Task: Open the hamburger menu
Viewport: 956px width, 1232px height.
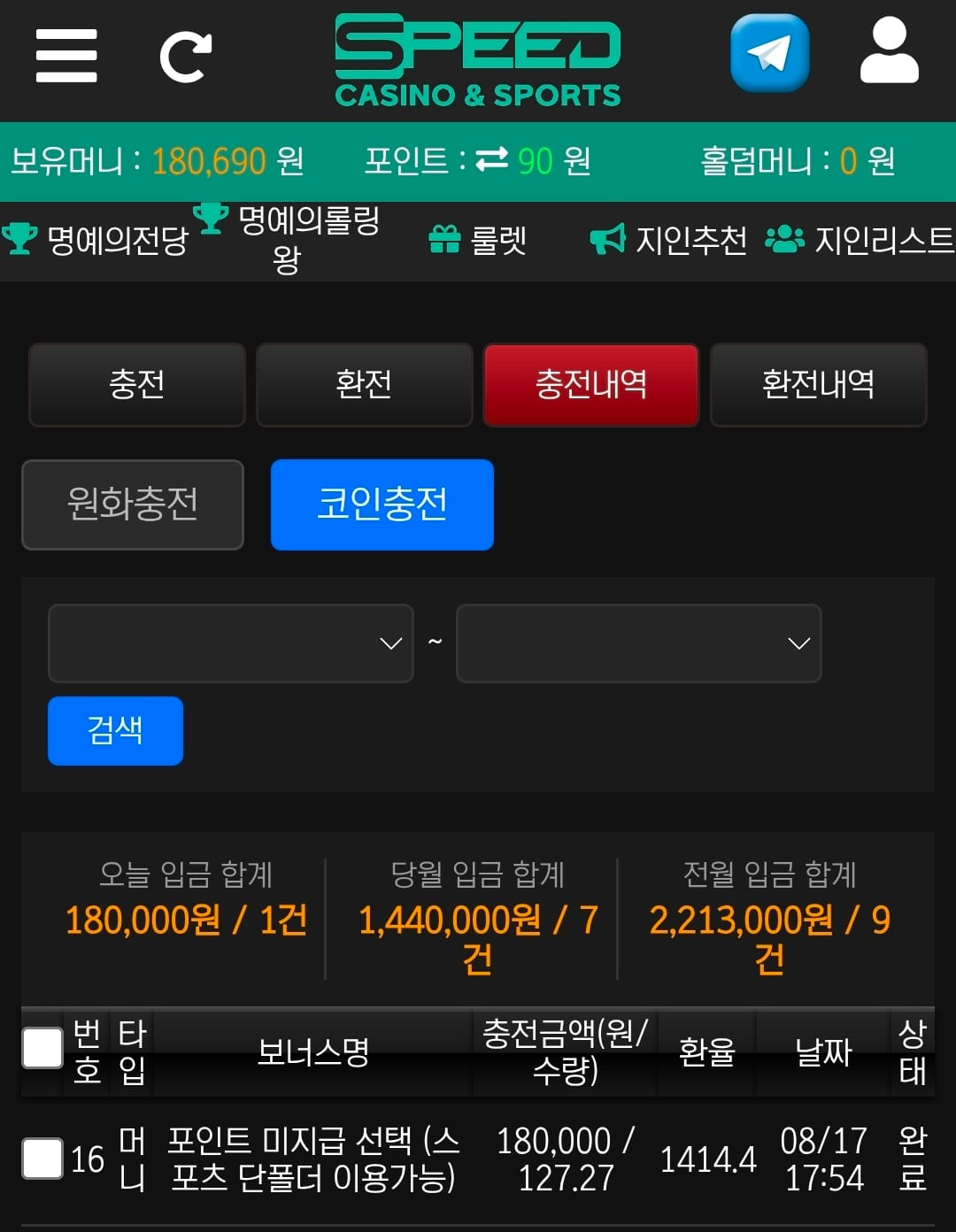Action: tap(66, 56)
